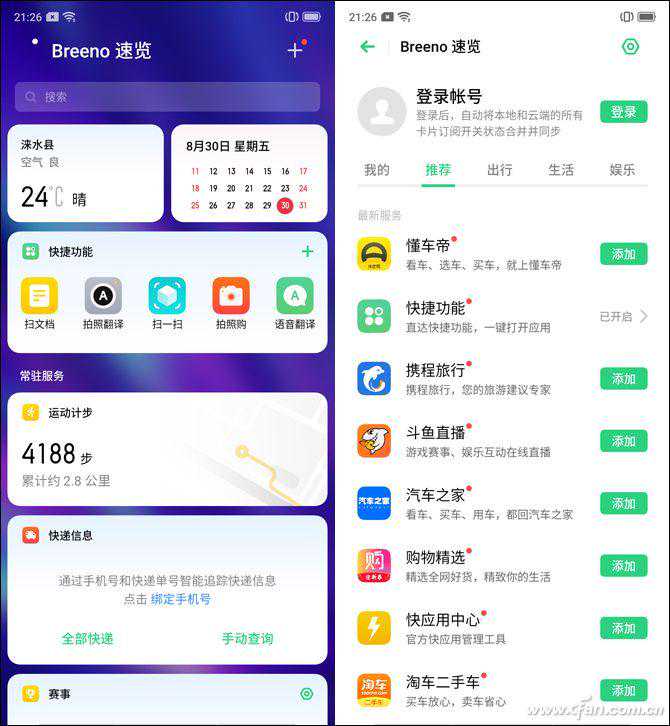Tap the plus icon beside Breeno 速览

pyautogui.click(x=294, y=50)
